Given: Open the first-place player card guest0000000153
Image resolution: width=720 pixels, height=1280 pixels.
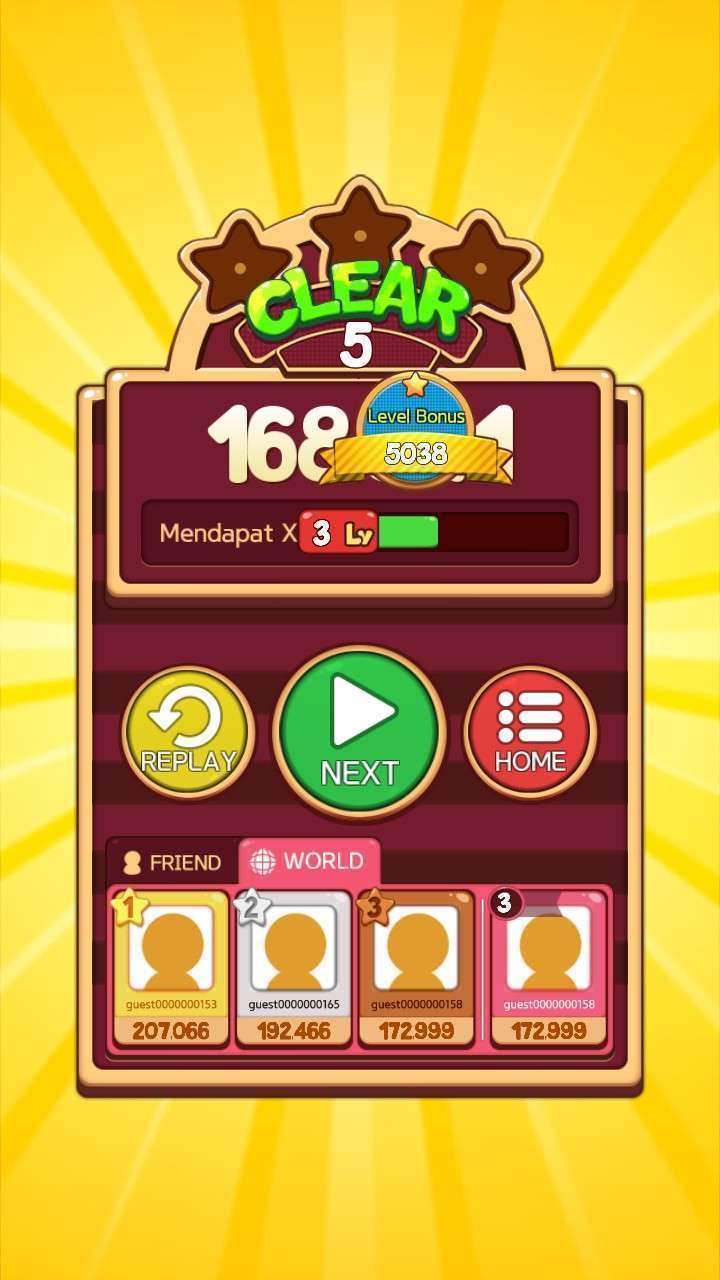Looking at the screenshot, I should coord(171,968).
